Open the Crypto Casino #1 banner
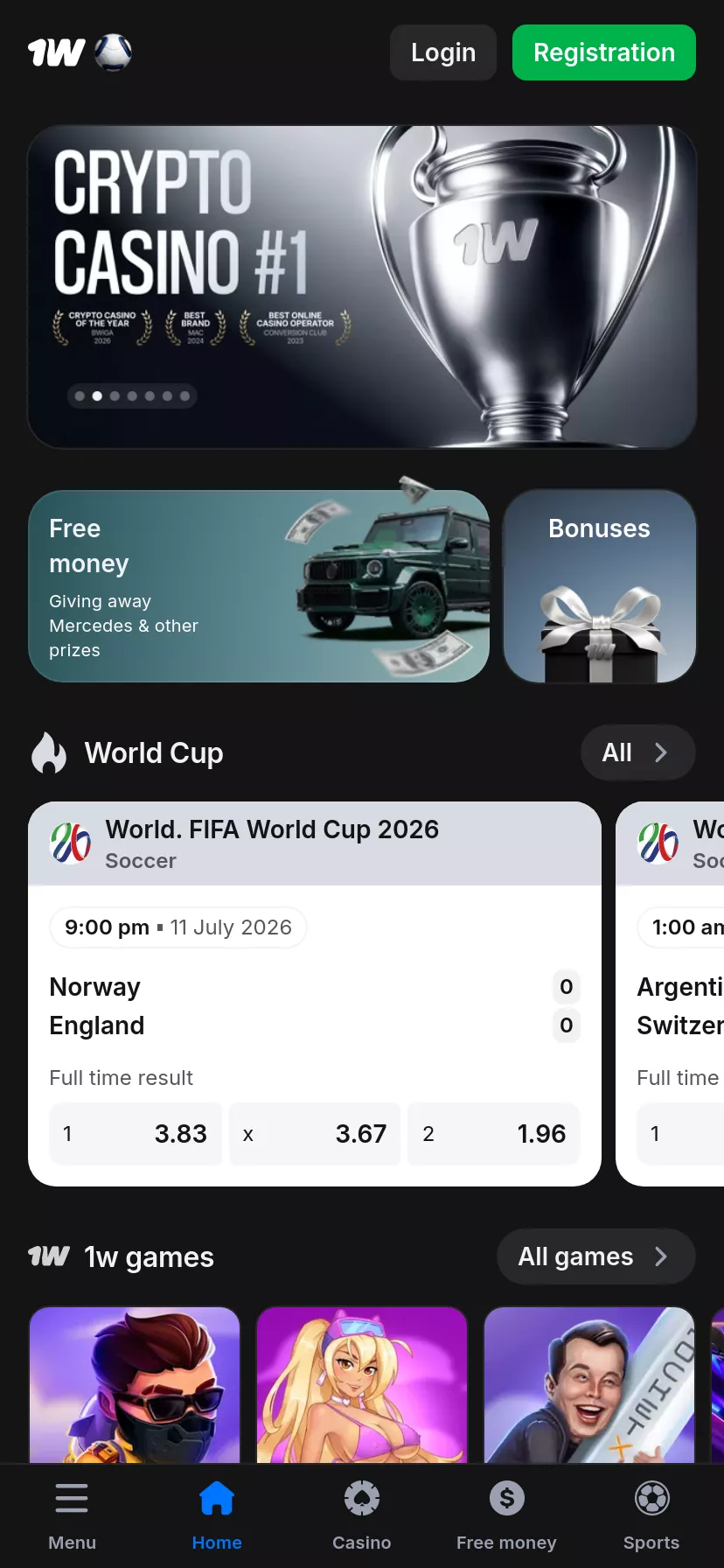The image size is (724, 1568). click(362, 287)
